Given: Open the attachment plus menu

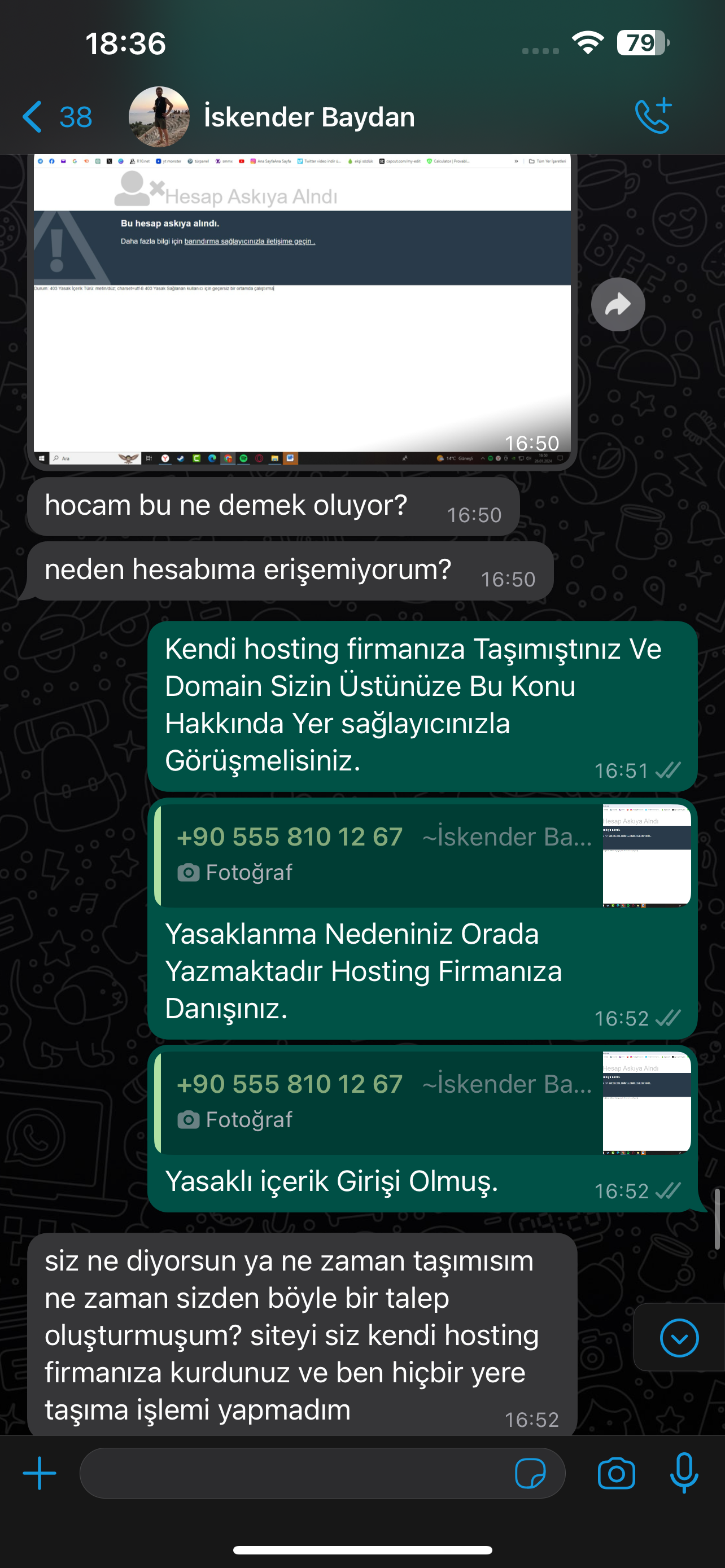Looking at the screenshot, I should (40, 1473).
